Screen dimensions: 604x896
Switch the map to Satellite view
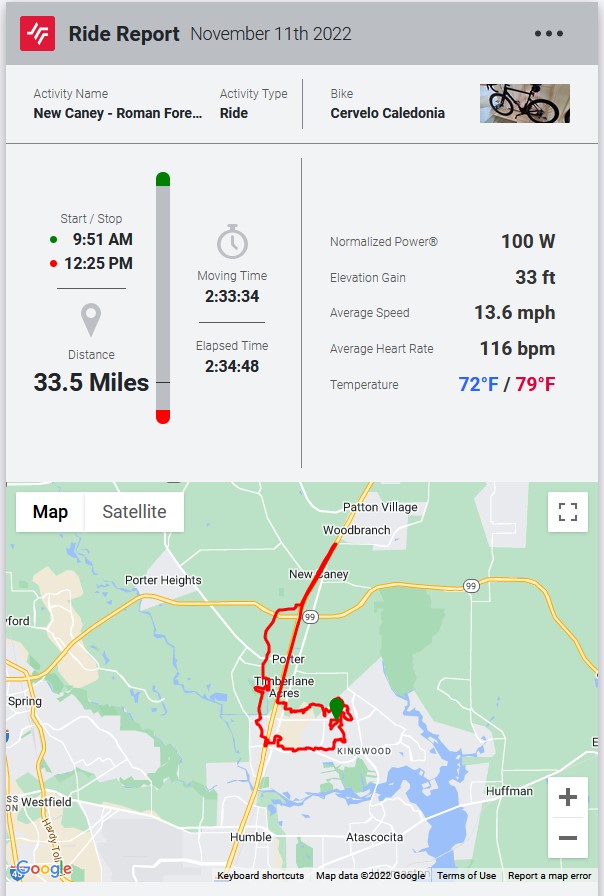click(134, 512)
